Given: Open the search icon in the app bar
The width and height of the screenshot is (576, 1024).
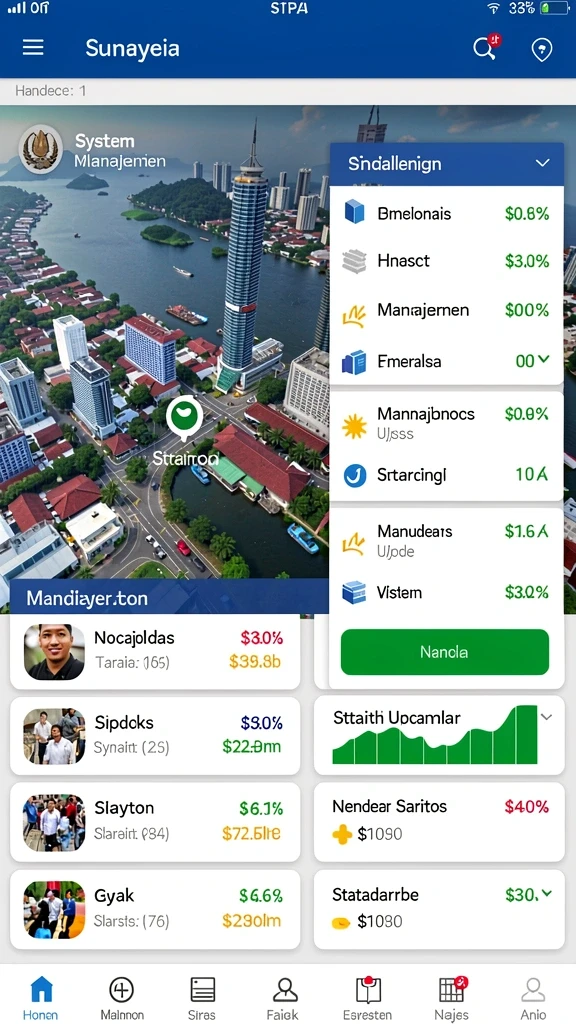Looking at the screenshot, I should (485, 48).
